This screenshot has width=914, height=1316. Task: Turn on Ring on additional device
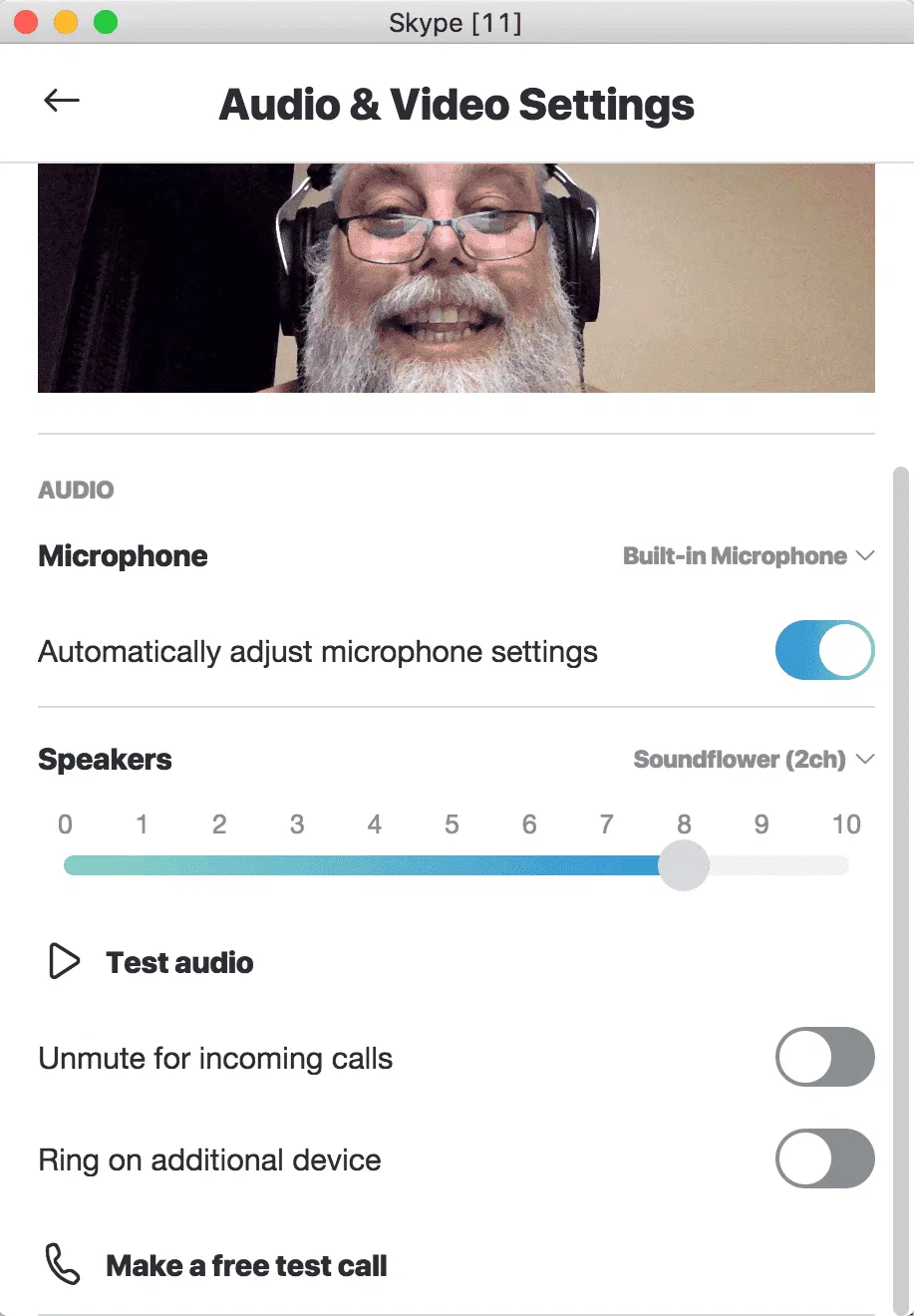(x=824, y=1158)
